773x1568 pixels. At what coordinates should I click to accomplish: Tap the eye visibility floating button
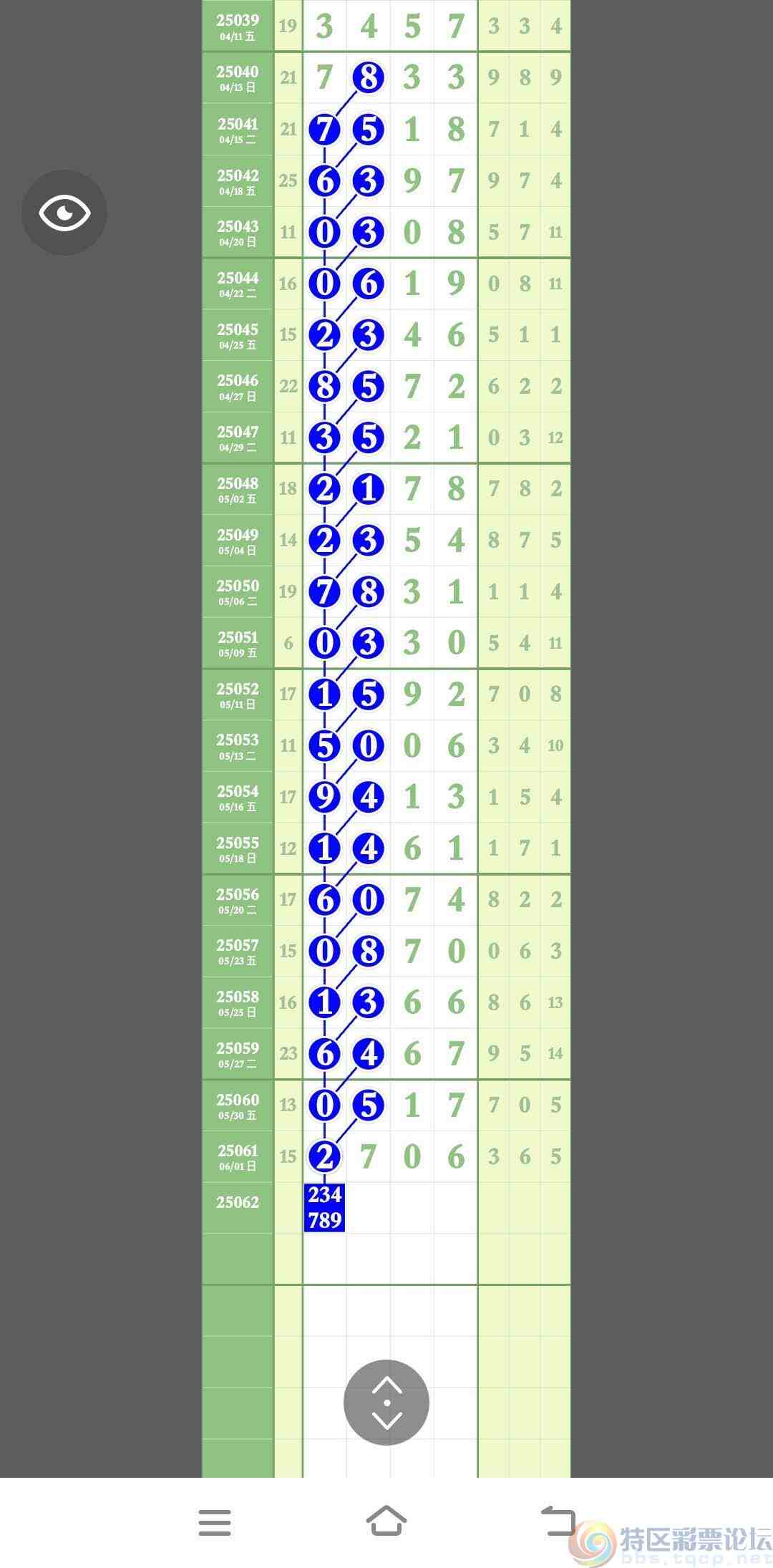(x=64, y=213)
